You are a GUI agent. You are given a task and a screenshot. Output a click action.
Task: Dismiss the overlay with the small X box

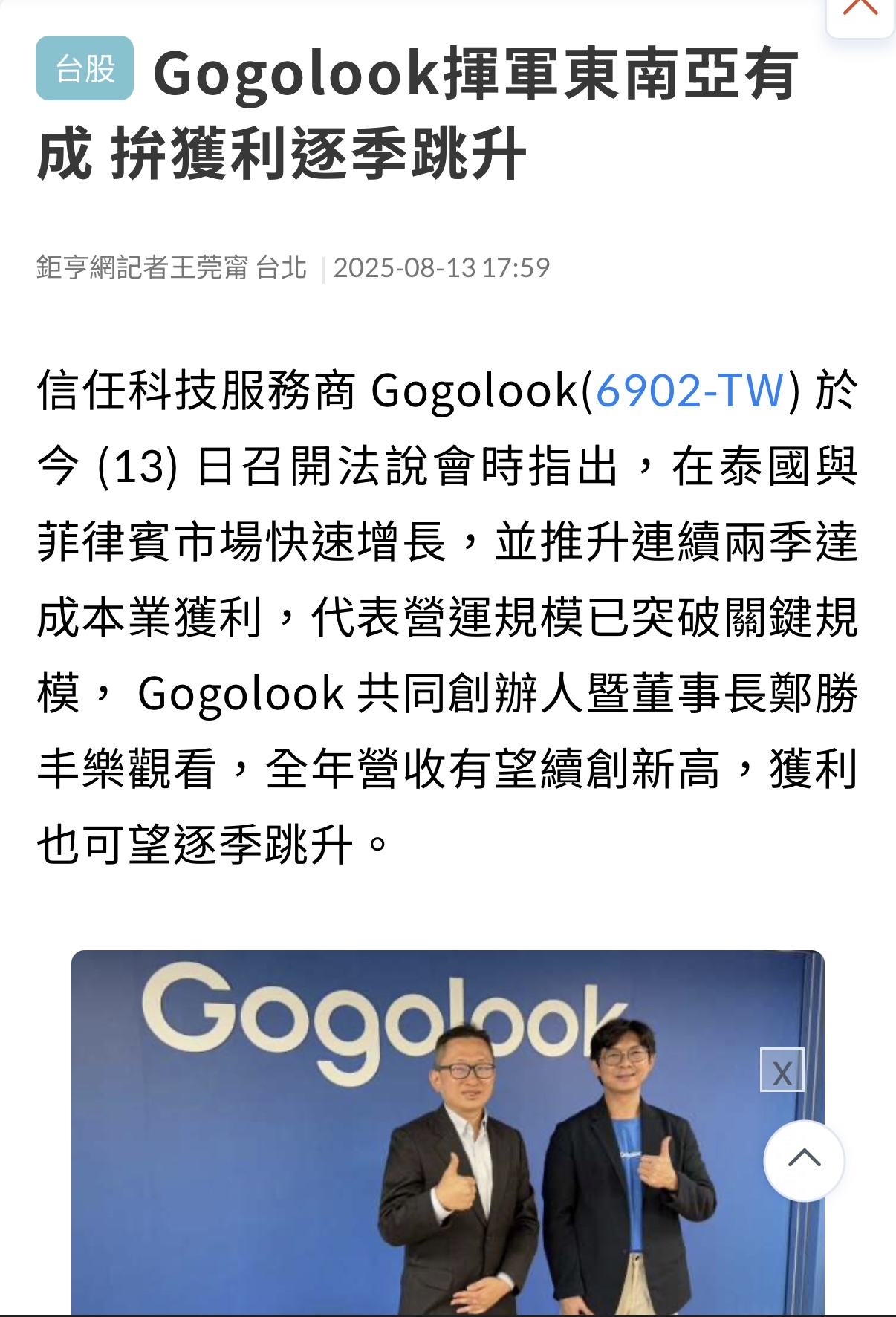[782, 1070]
